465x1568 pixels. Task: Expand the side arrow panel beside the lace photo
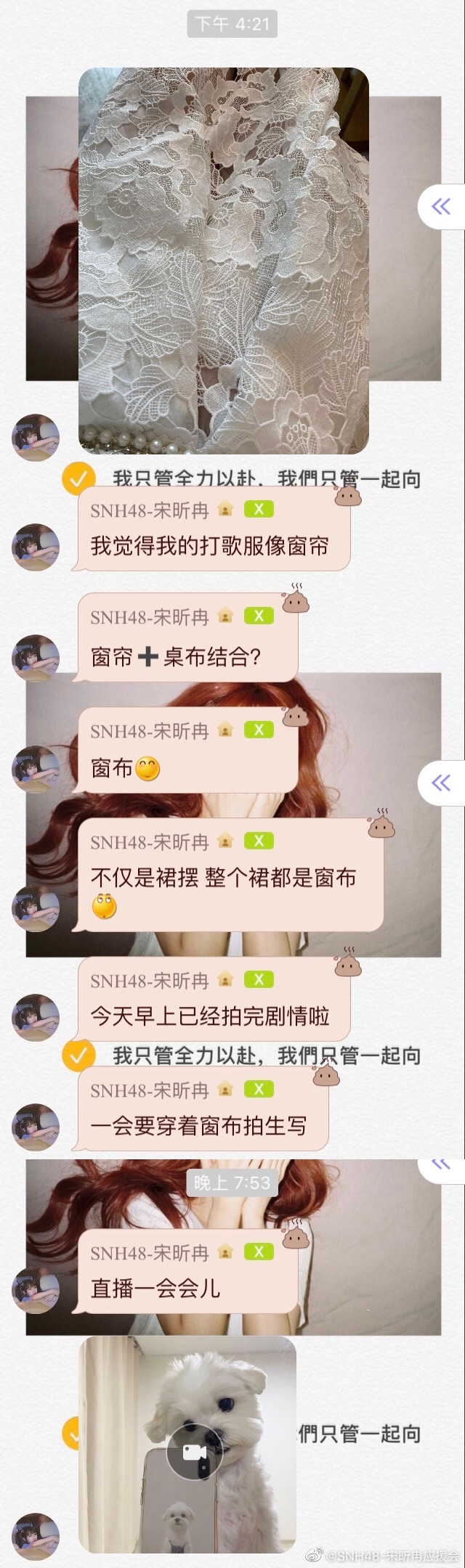pos(442,208)
